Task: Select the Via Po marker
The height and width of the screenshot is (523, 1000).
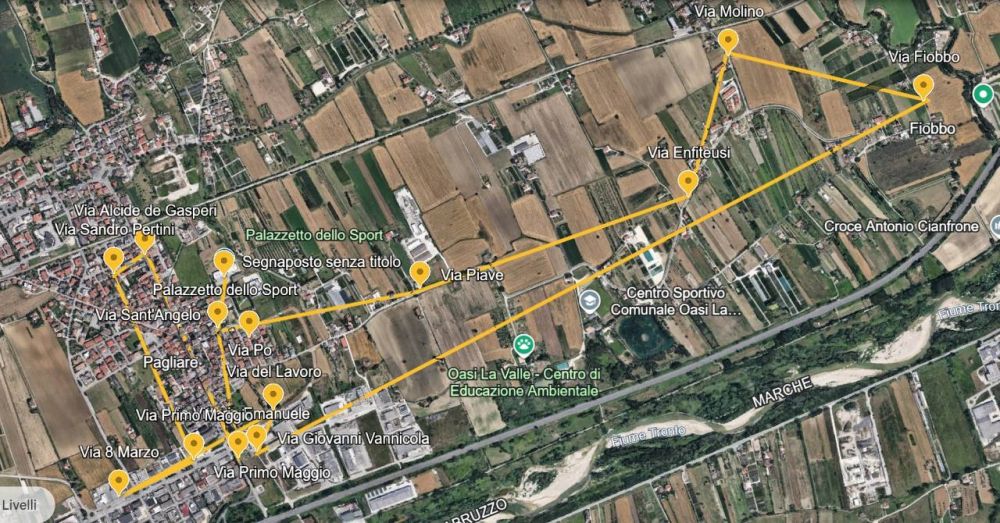Action: pyautogui.click(x=248, y=321)
